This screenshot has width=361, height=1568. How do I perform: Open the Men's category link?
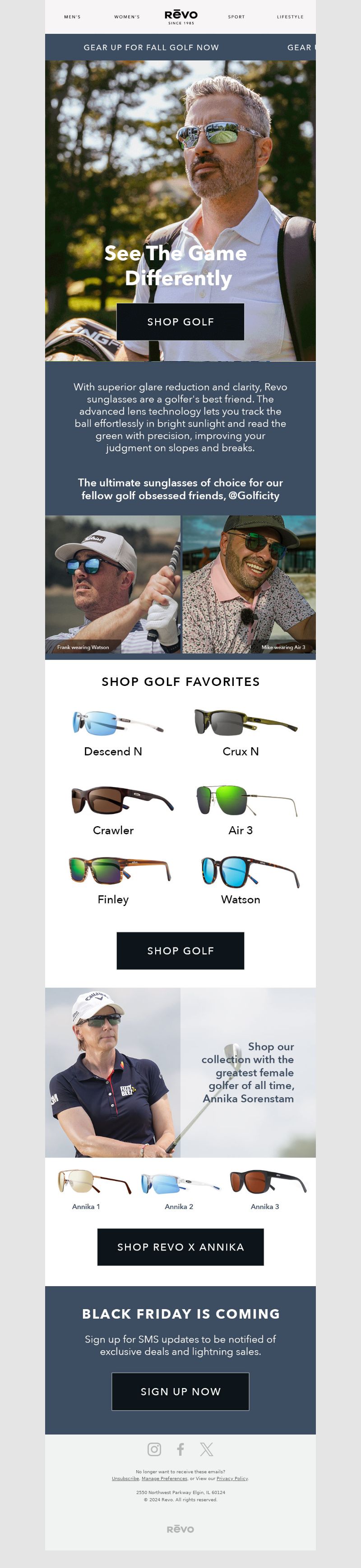(73, 17)
